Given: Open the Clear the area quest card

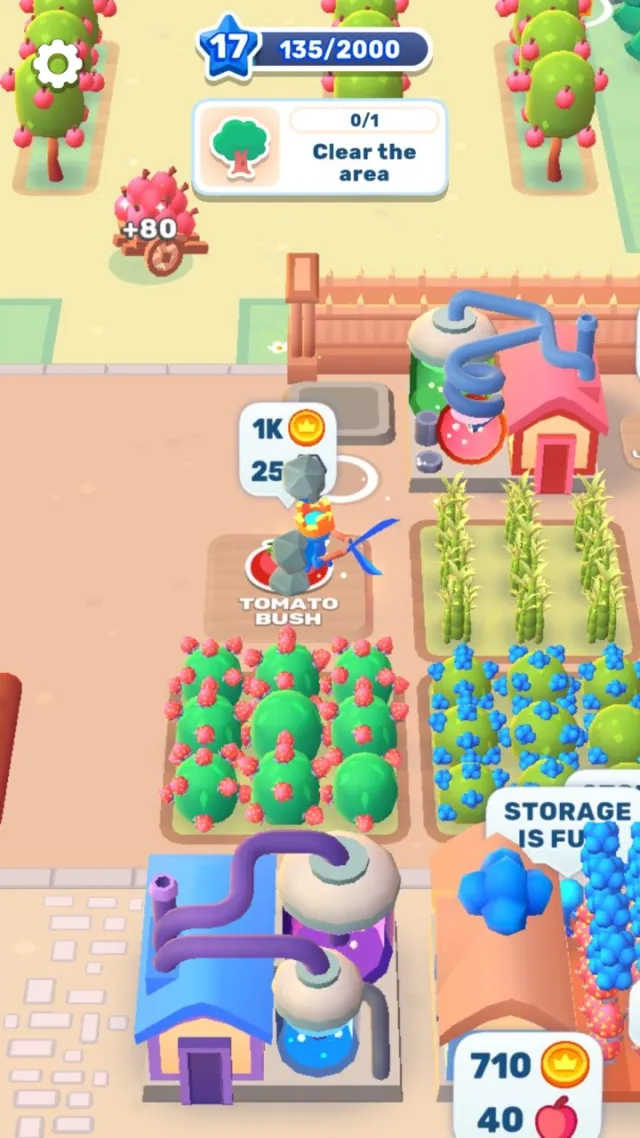Looking at the screenshot, I should coord(319,149).
